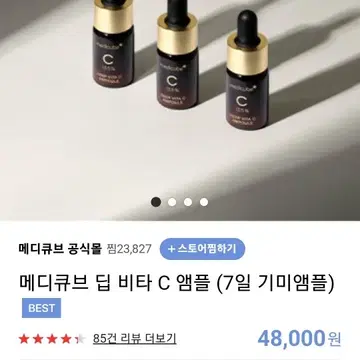Jump to the second product image dot
Screen dimensions: 360x360
tap(172, 202)
